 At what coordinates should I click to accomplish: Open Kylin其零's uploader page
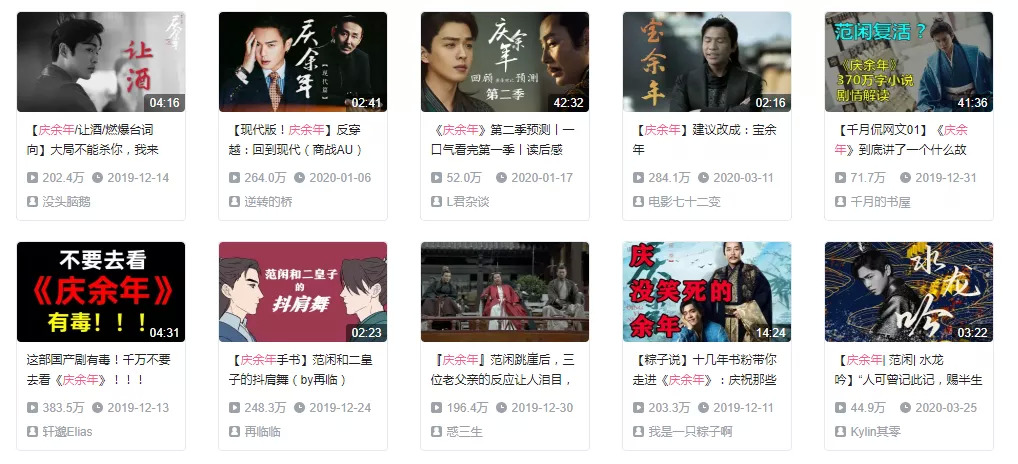tap(875, 432)
